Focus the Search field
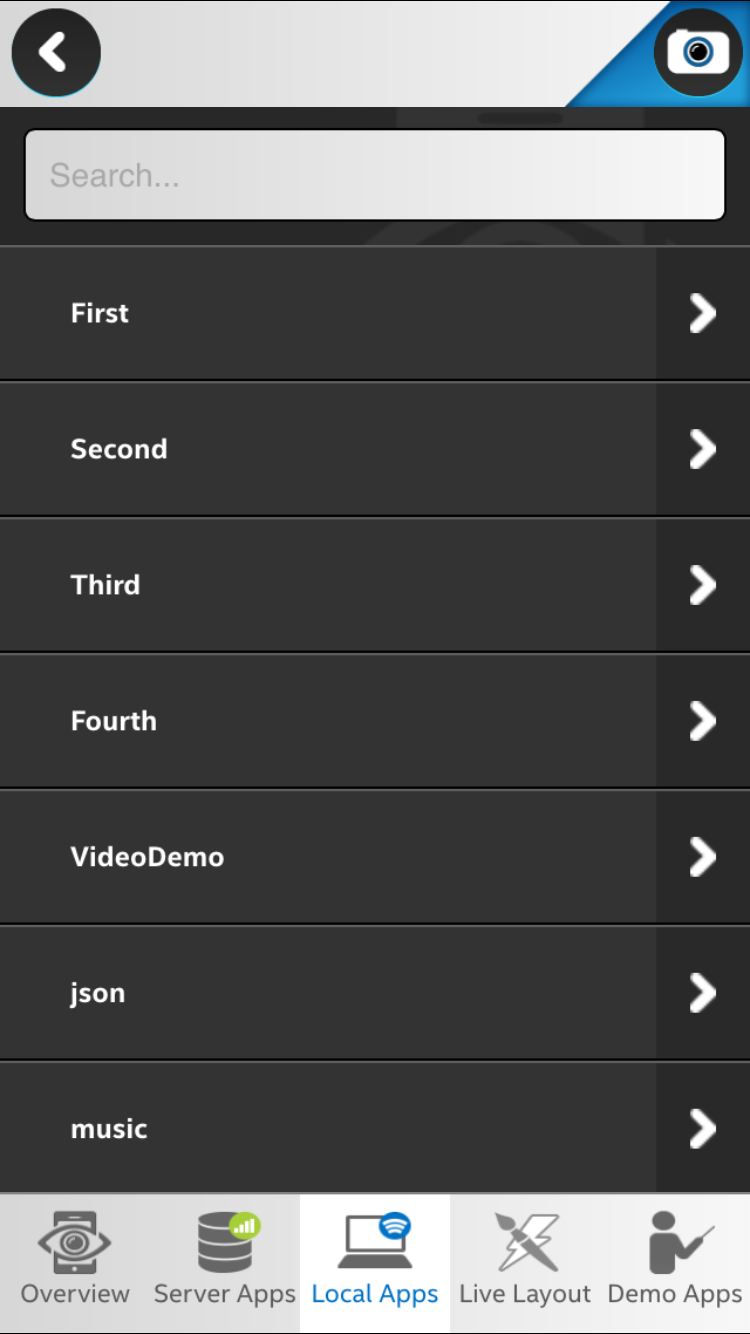This screenshot has height=1334, width=750. point(375,175)
